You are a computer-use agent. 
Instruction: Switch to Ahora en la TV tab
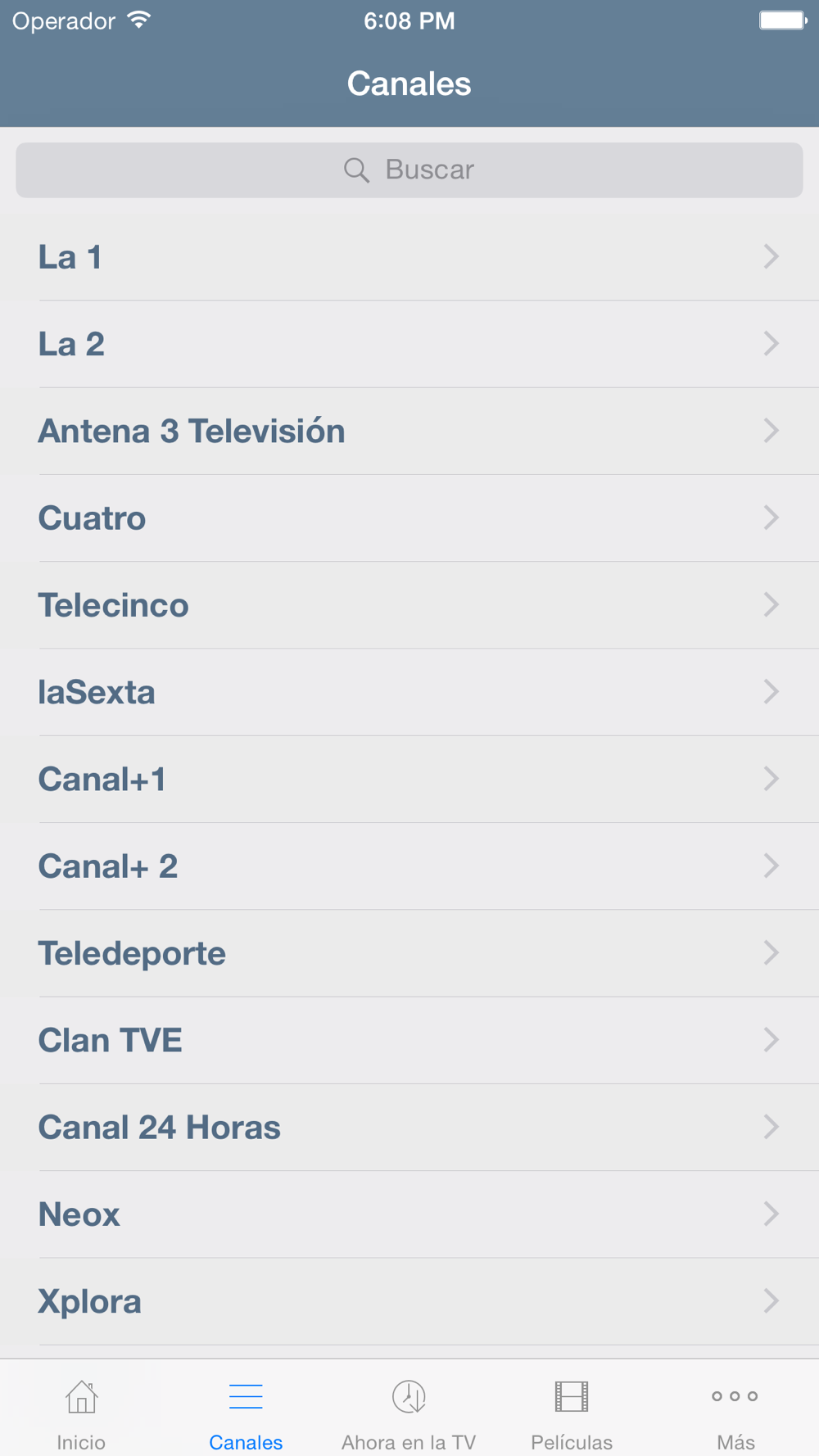409,1415
